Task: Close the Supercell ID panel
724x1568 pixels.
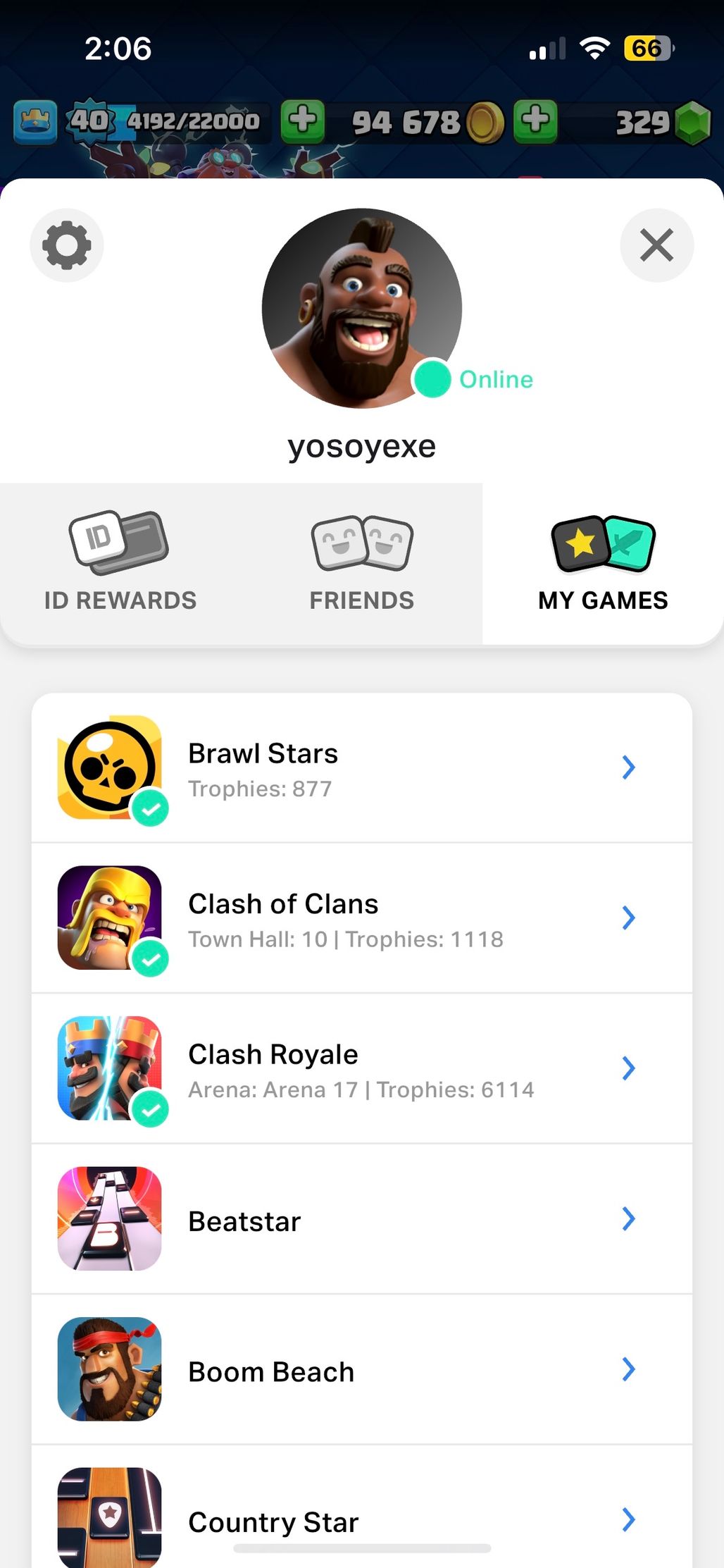Action: (x=656, y=245)
